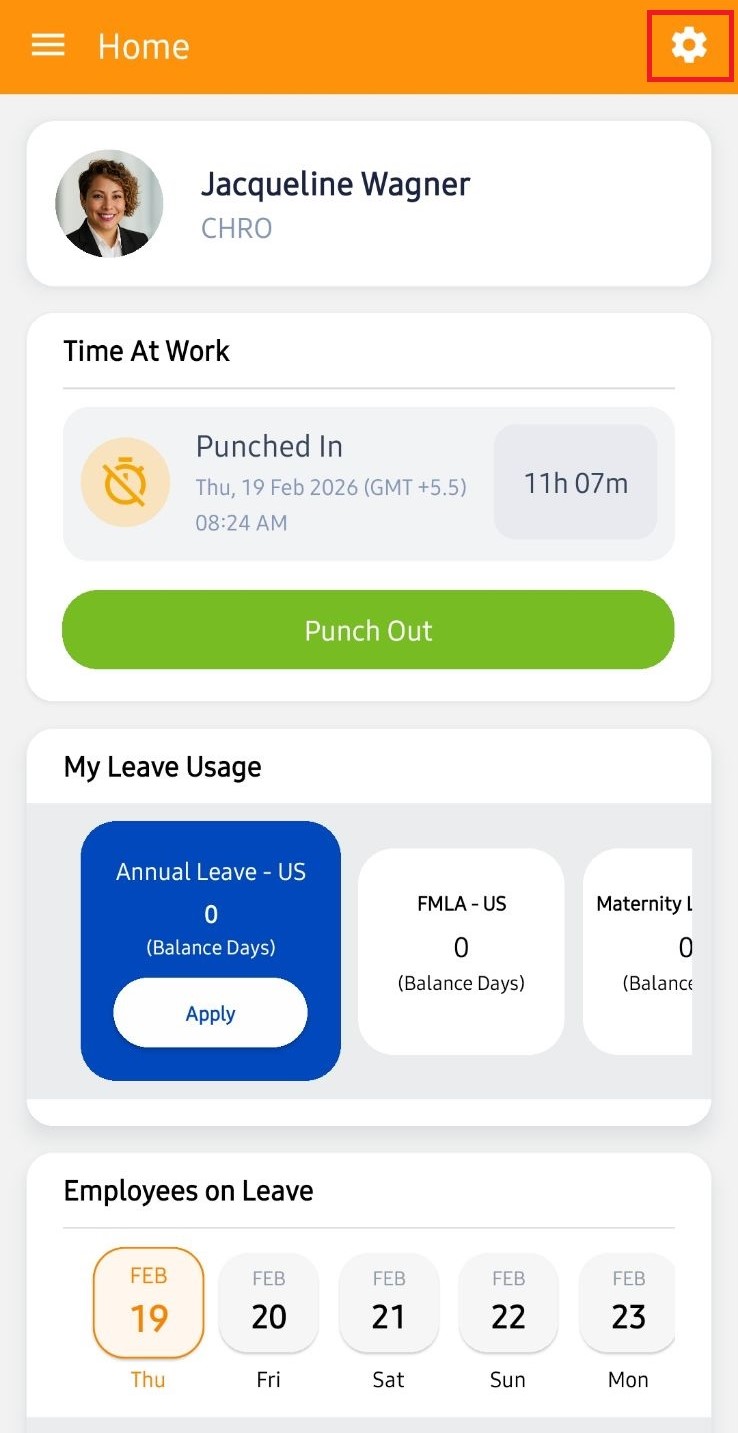
Task: Apply for Annual Leave - US
Action: tap(210, 1013)
